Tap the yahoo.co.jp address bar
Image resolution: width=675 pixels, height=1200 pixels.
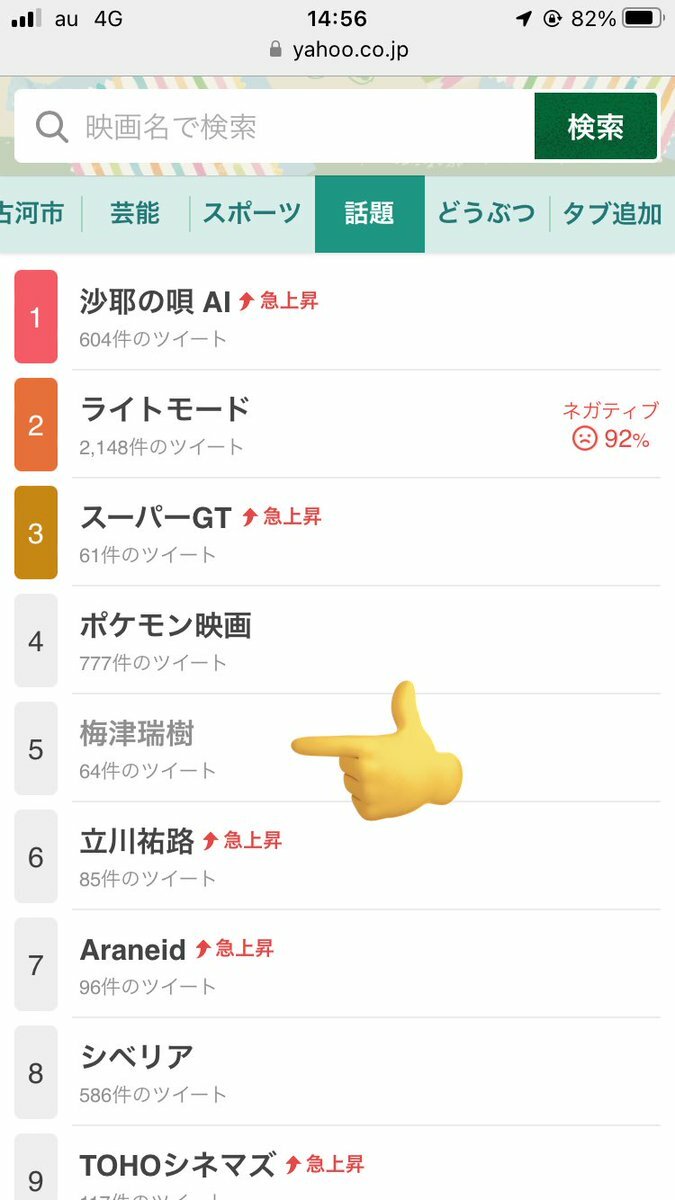tap(338, 50)
